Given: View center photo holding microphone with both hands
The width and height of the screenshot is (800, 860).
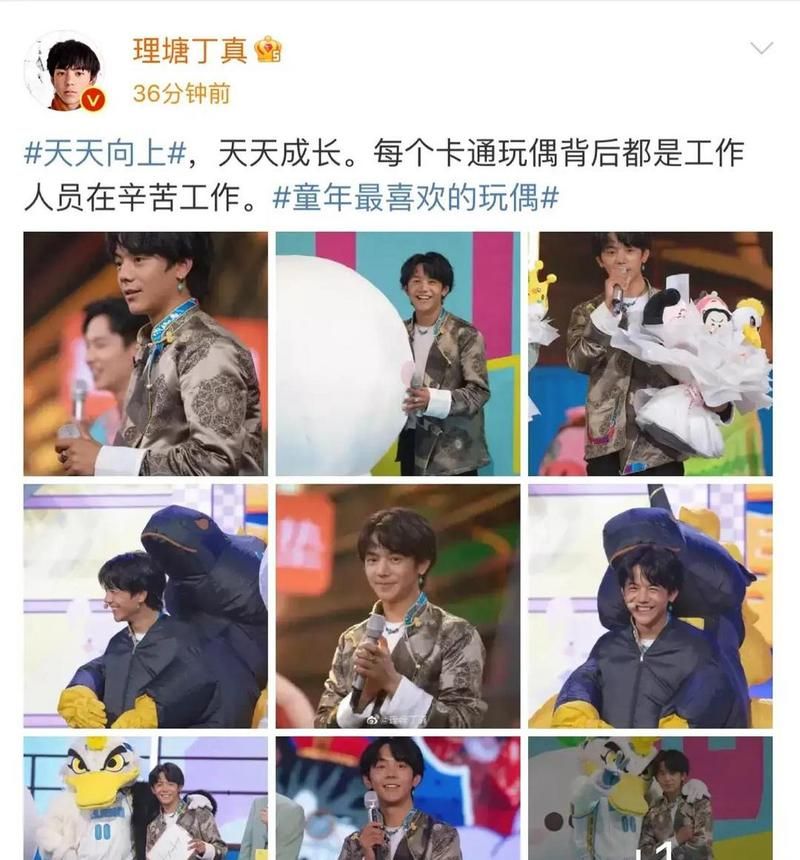Looking at the screenshot, I should [398, 606].
